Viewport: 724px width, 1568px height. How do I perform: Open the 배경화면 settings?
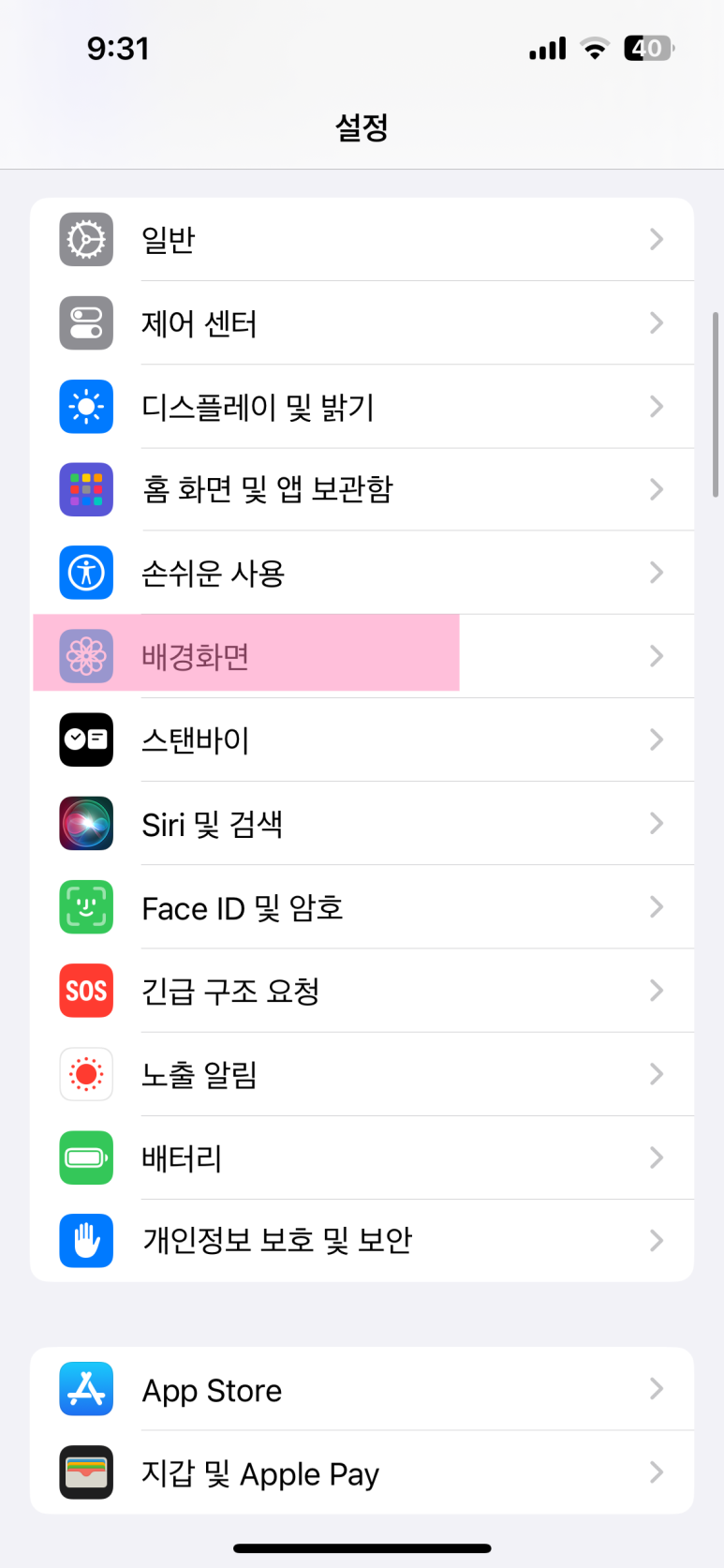(361, 656)
